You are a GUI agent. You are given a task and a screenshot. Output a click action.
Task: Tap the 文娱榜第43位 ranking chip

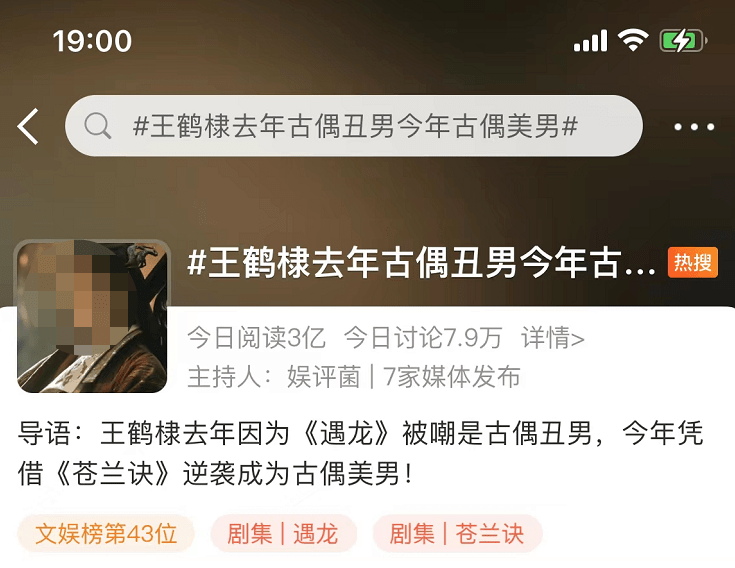point(106,534)
